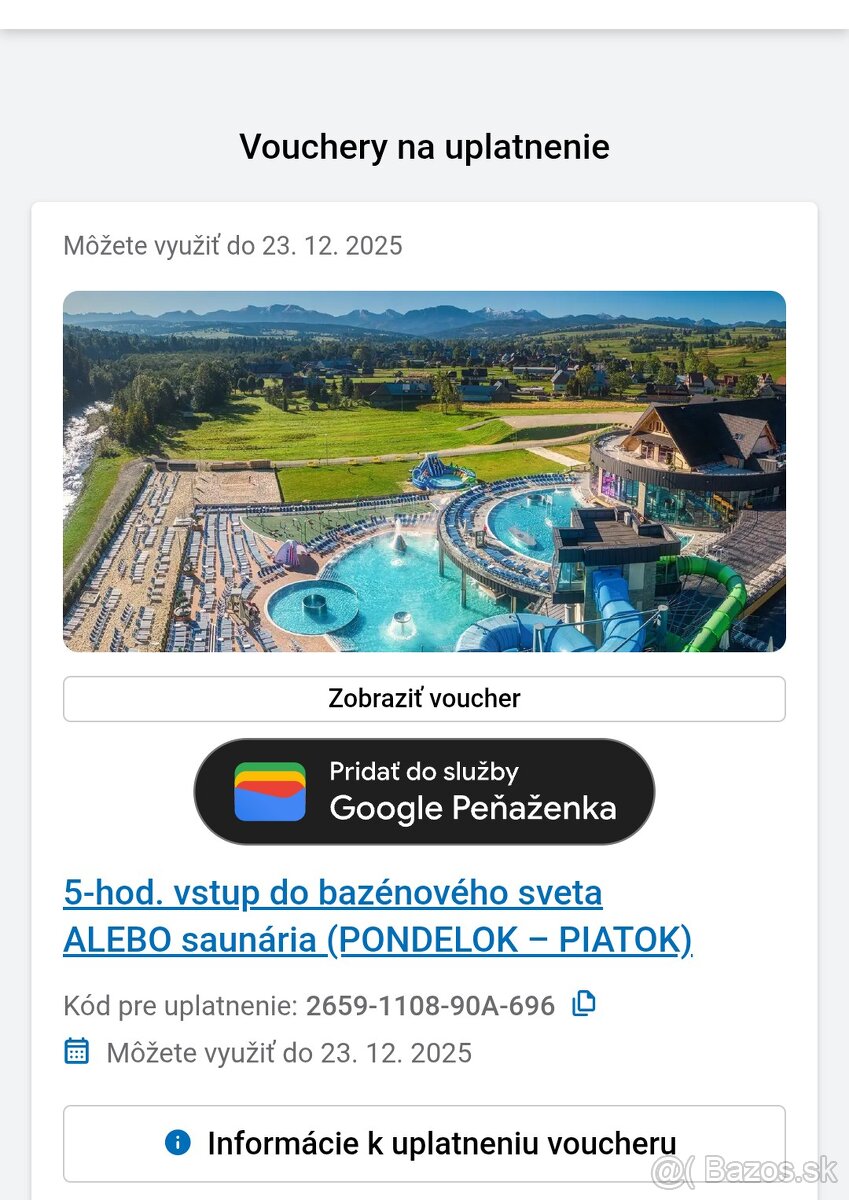
Task: Open Informácie k uplatneniu voucheru
Action: click(424, 1143)
